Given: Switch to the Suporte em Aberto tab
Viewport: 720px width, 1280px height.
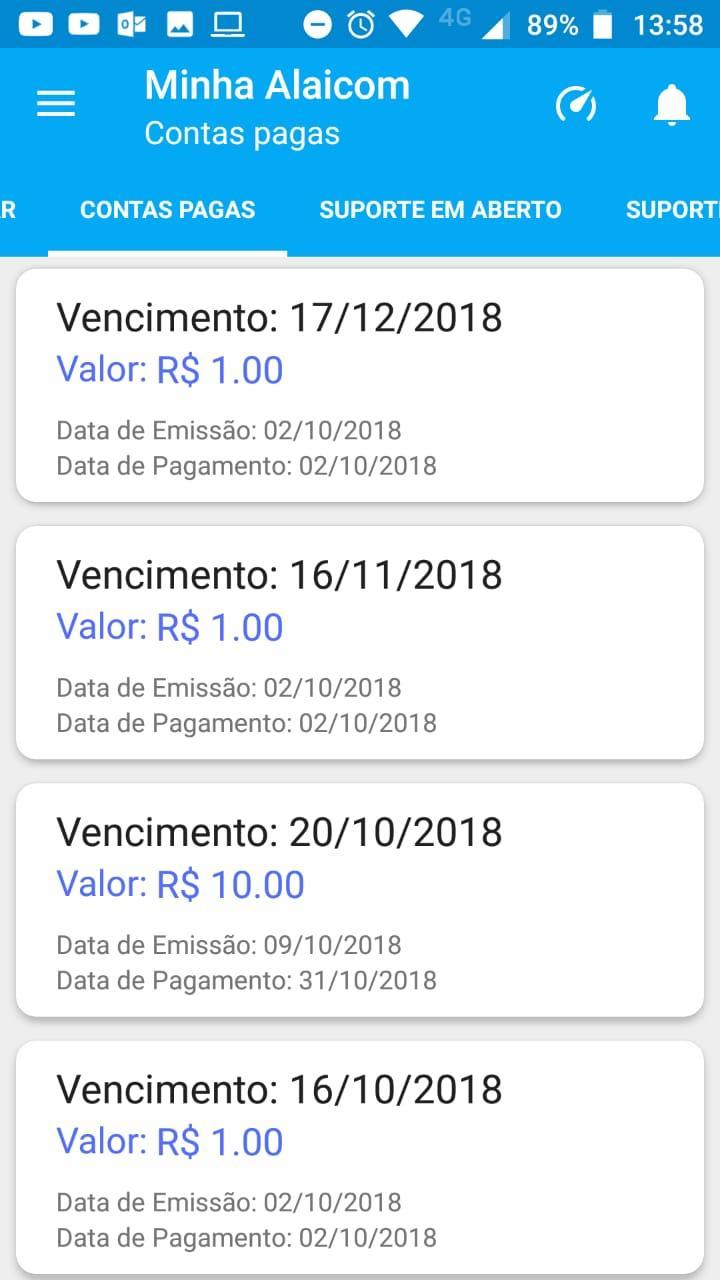Looking at the screenshot, I should (x=440, y=210).
